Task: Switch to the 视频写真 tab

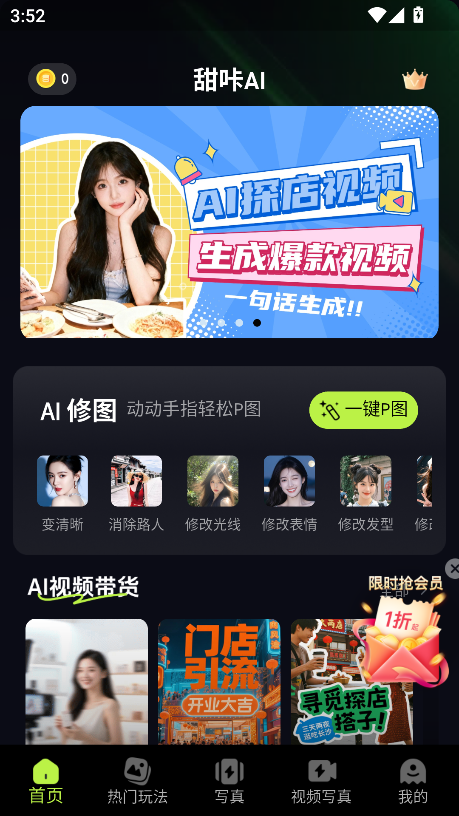Action: [321, 781]
